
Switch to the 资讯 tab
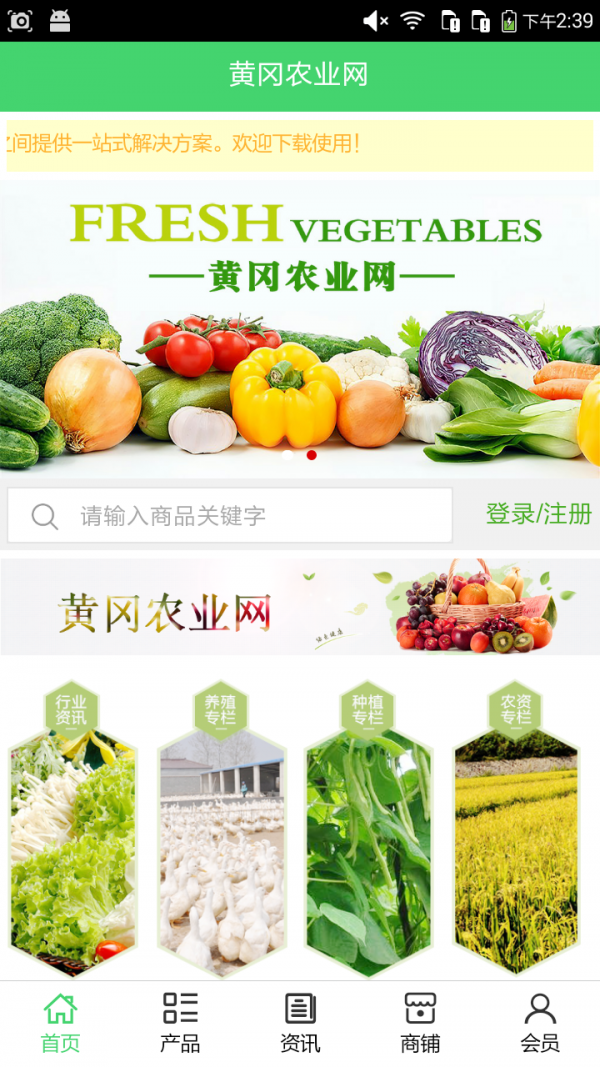click(300, 1022)
